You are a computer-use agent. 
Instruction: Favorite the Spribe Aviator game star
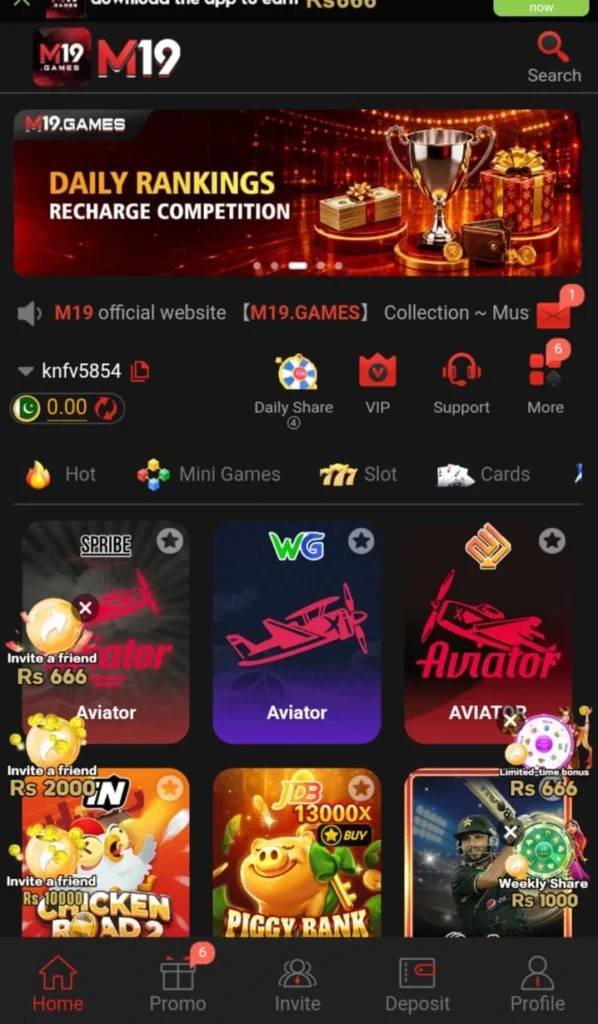[x=170, y=541]
